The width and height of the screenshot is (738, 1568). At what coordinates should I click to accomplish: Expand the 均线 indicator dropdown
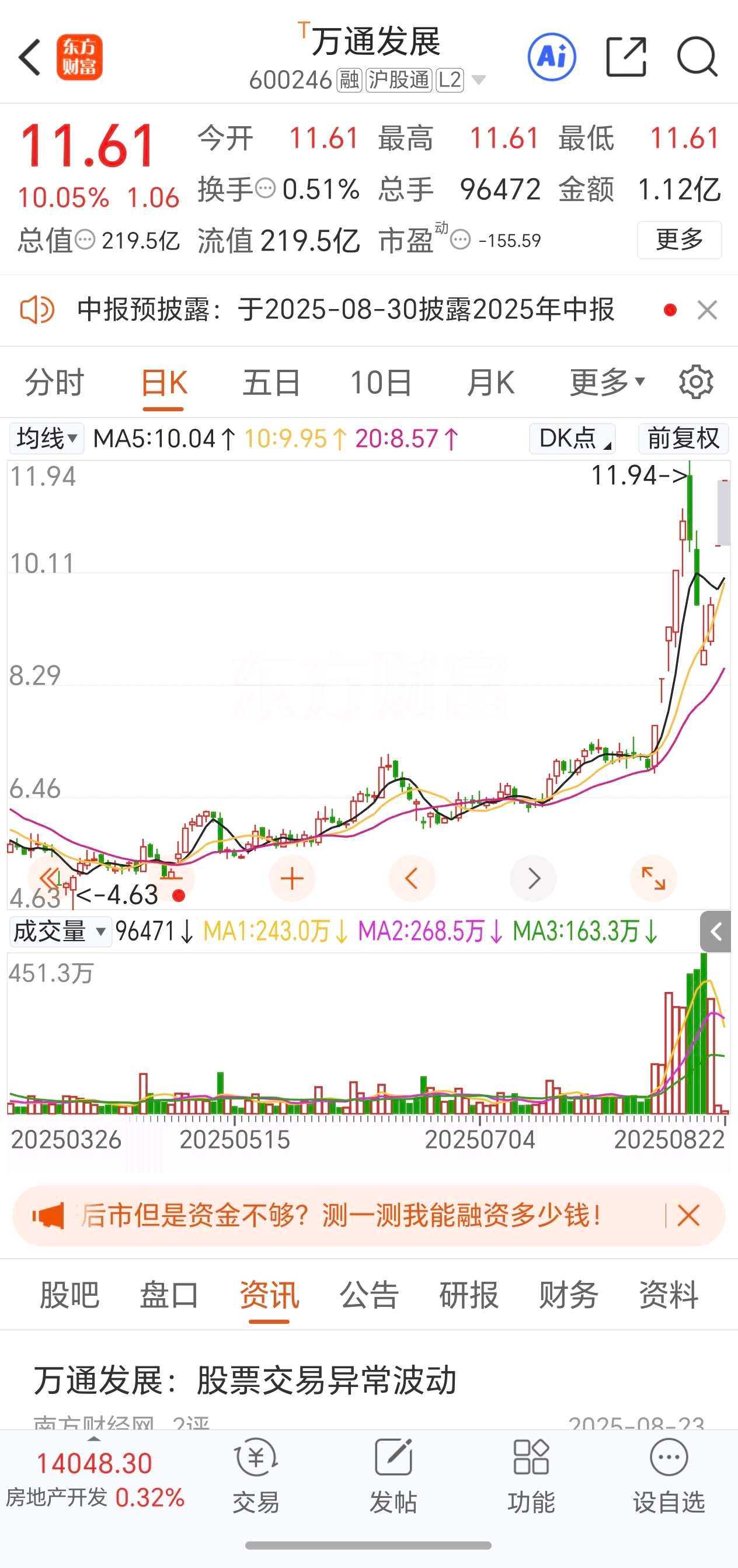pyautogui.click(x=47, y=438)
